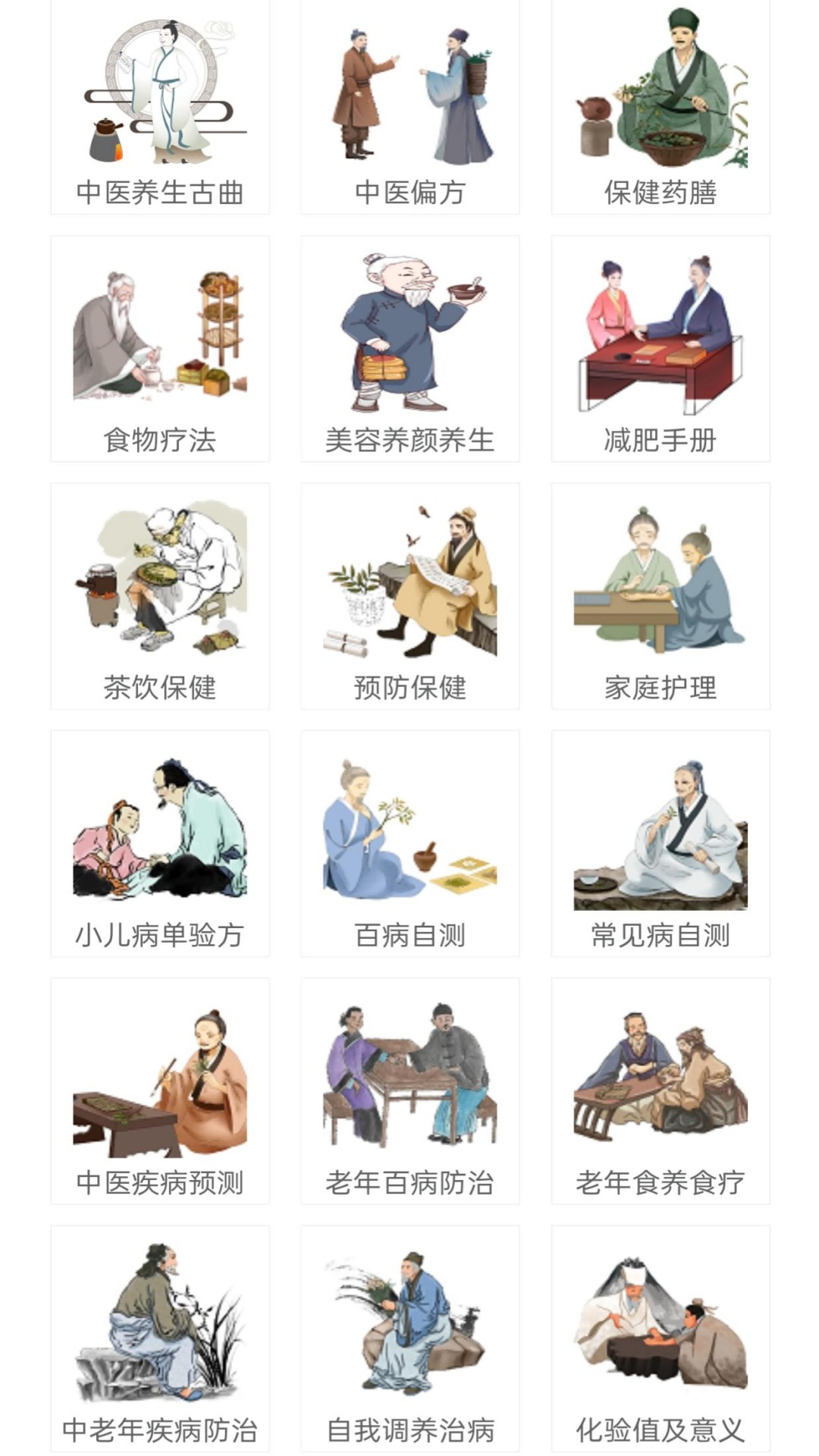Open the 茶饮保健 category
Screen dimensions: 819x1456
tap(159, 591)
